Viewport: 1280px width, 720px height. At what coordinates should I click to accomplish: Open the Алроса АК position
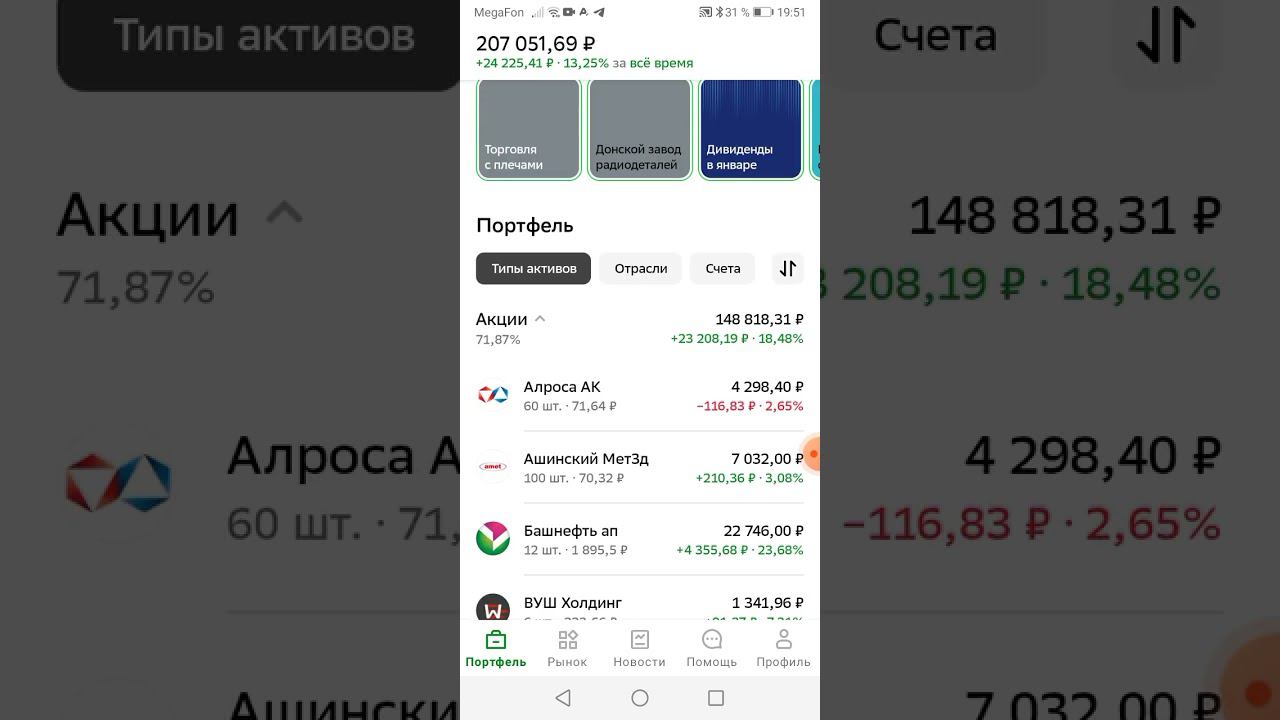tap(640, 395)
